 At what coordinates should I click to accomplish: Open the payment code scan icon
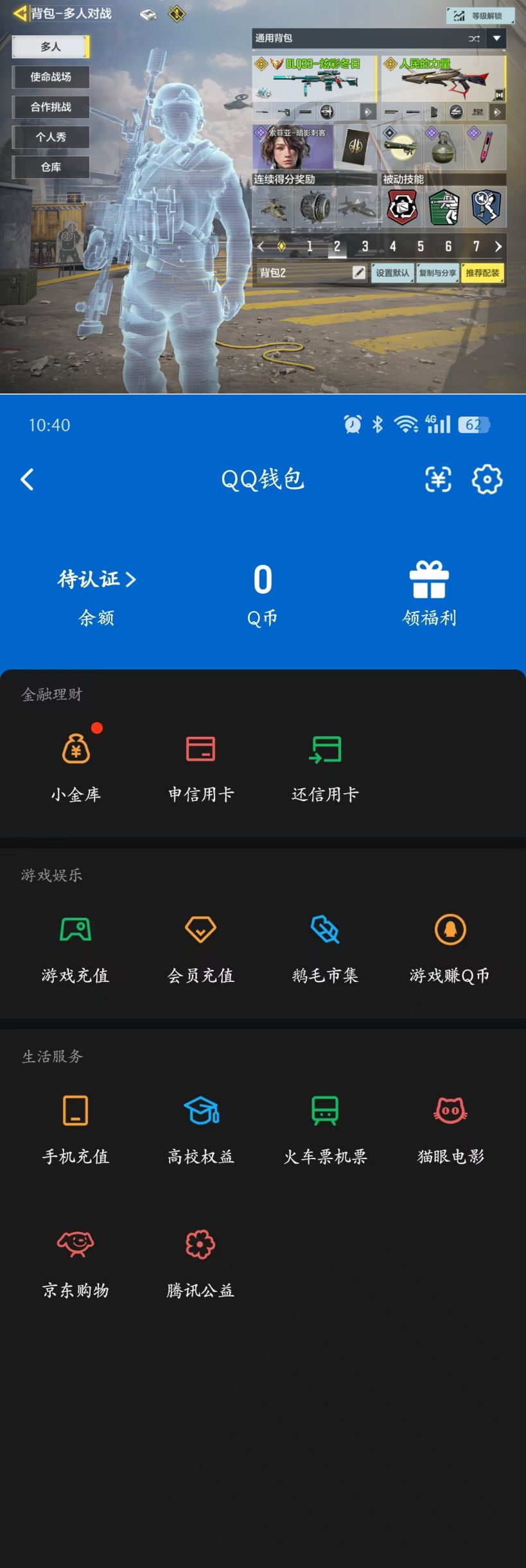pos(438,479)
